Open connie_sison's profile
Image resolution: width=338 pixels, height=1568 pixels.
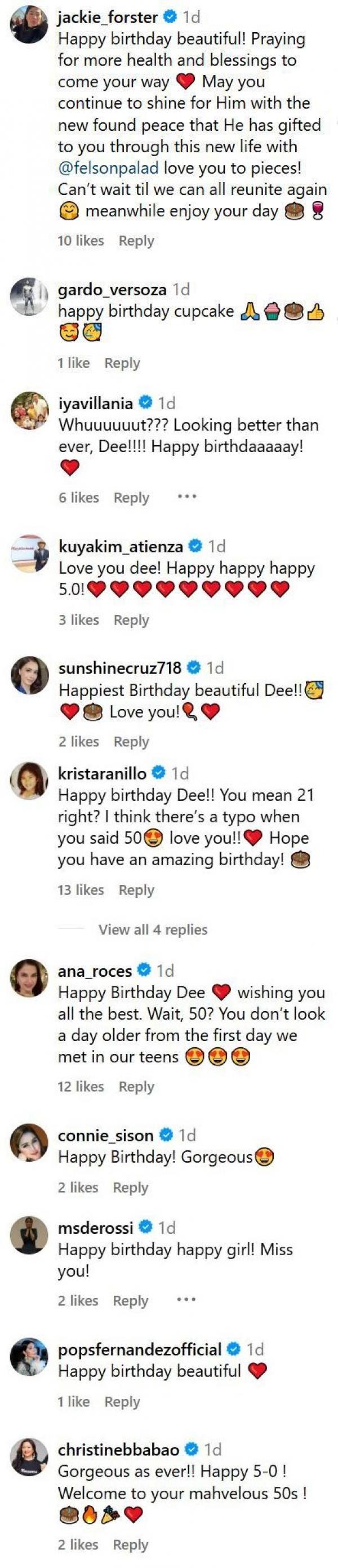(106, 1135)
